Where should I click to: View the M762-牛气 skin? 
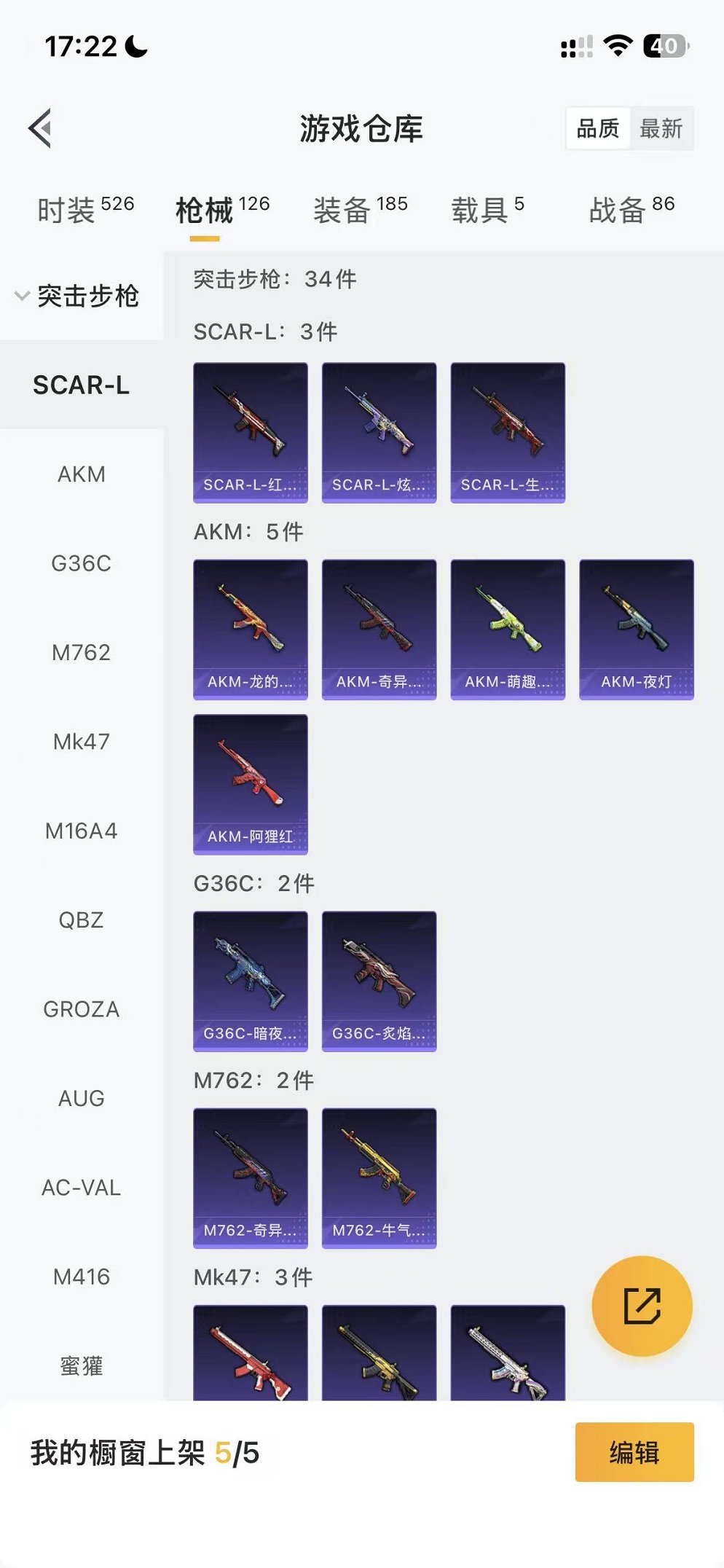click(x=379, y=1177)
